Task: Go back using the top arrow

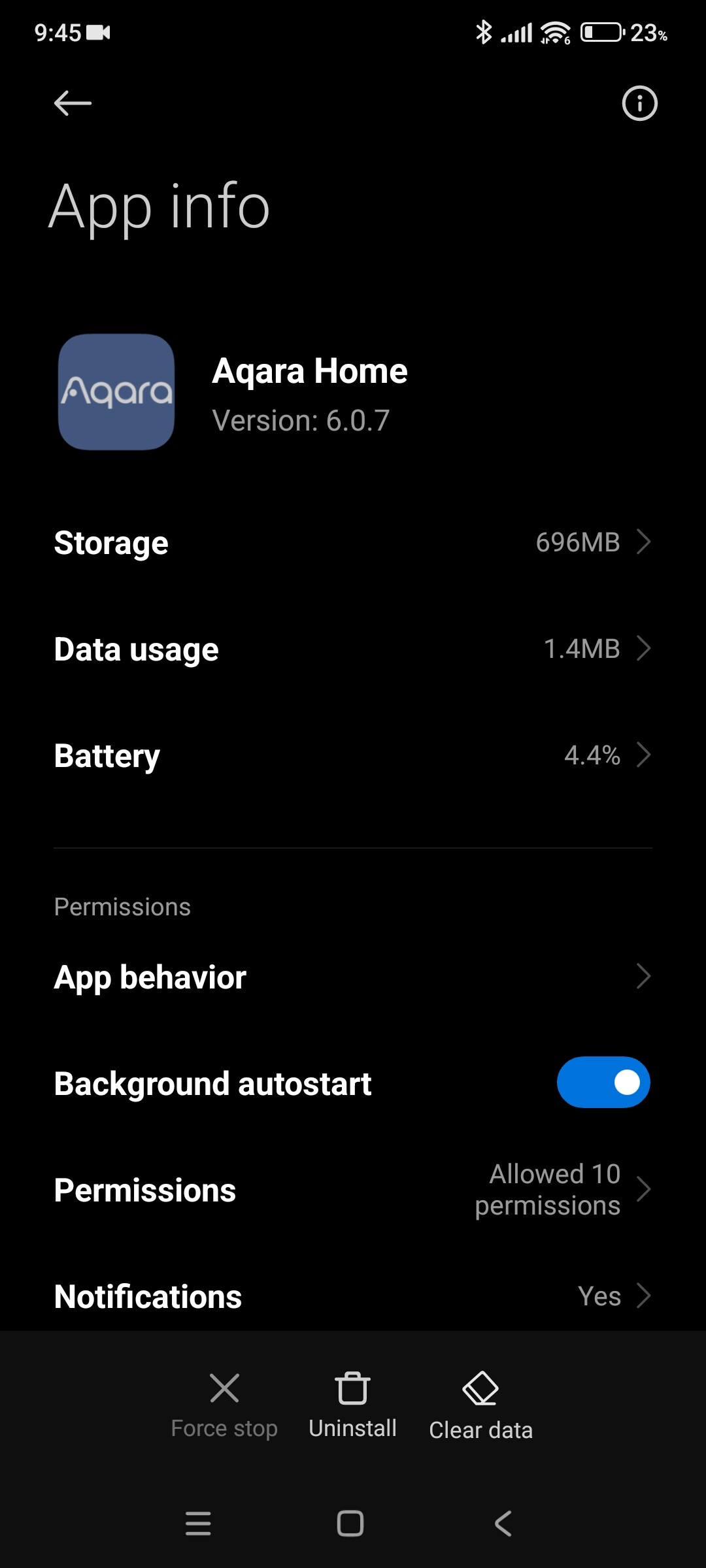Action: pos(73,103)
